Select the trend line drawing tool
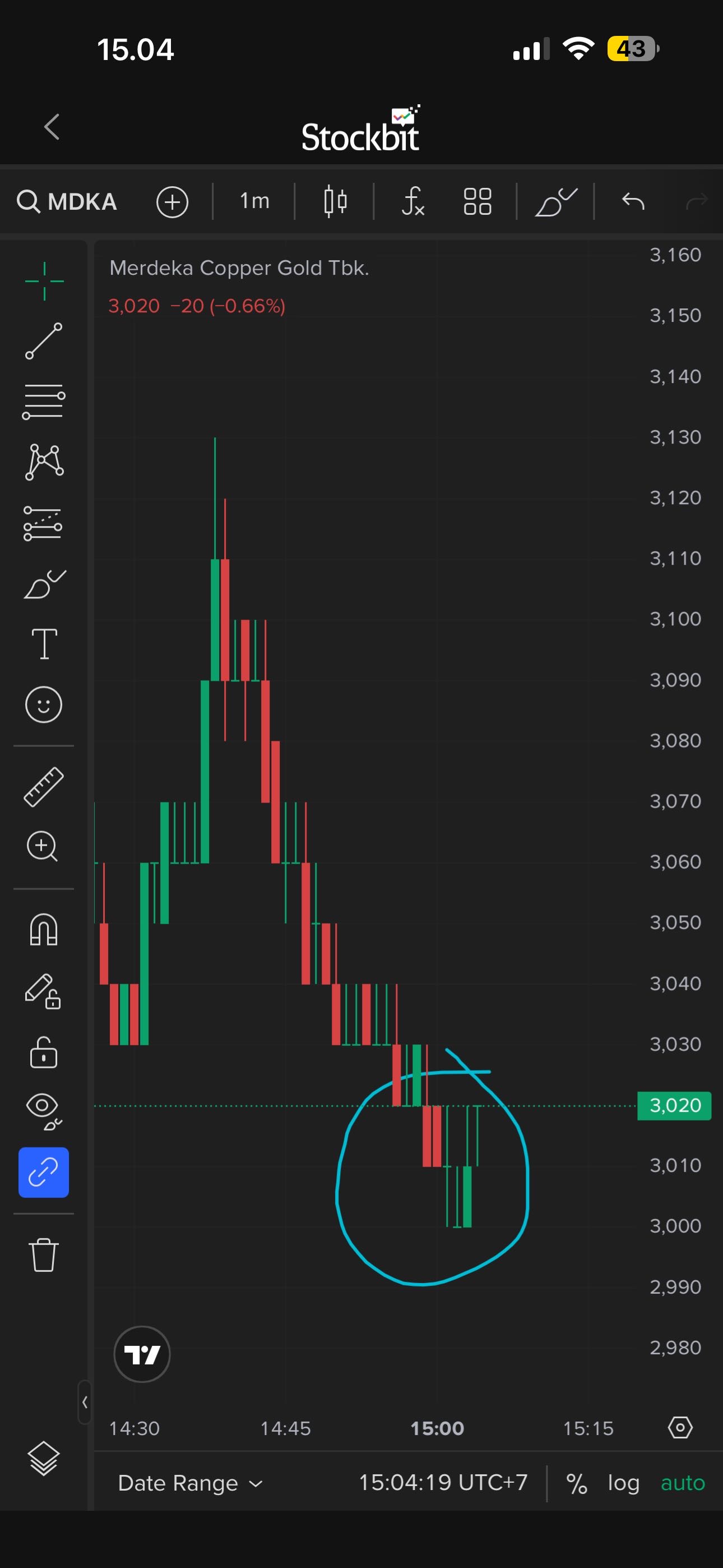 (x=44, y=341)
